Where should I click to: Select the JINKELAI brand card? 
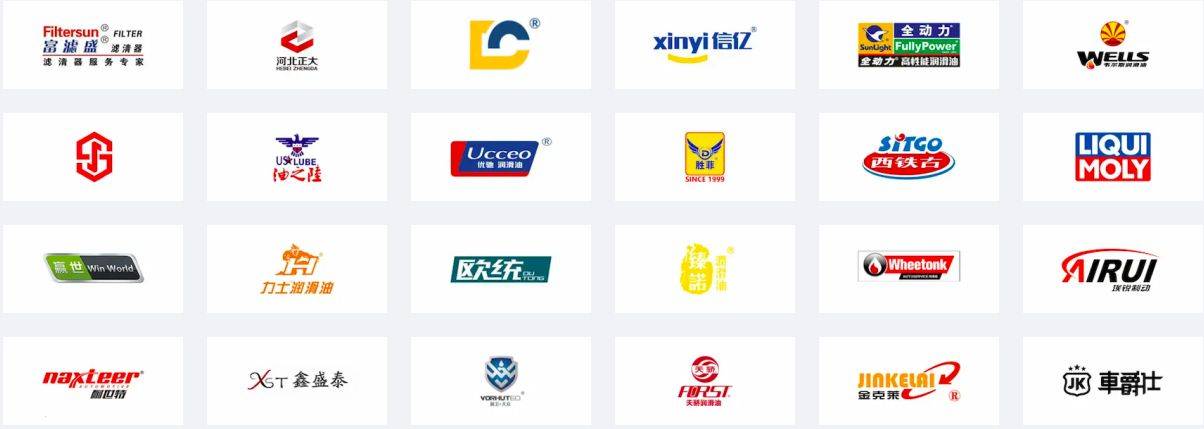pyautogui.click(x=909, y=381)
